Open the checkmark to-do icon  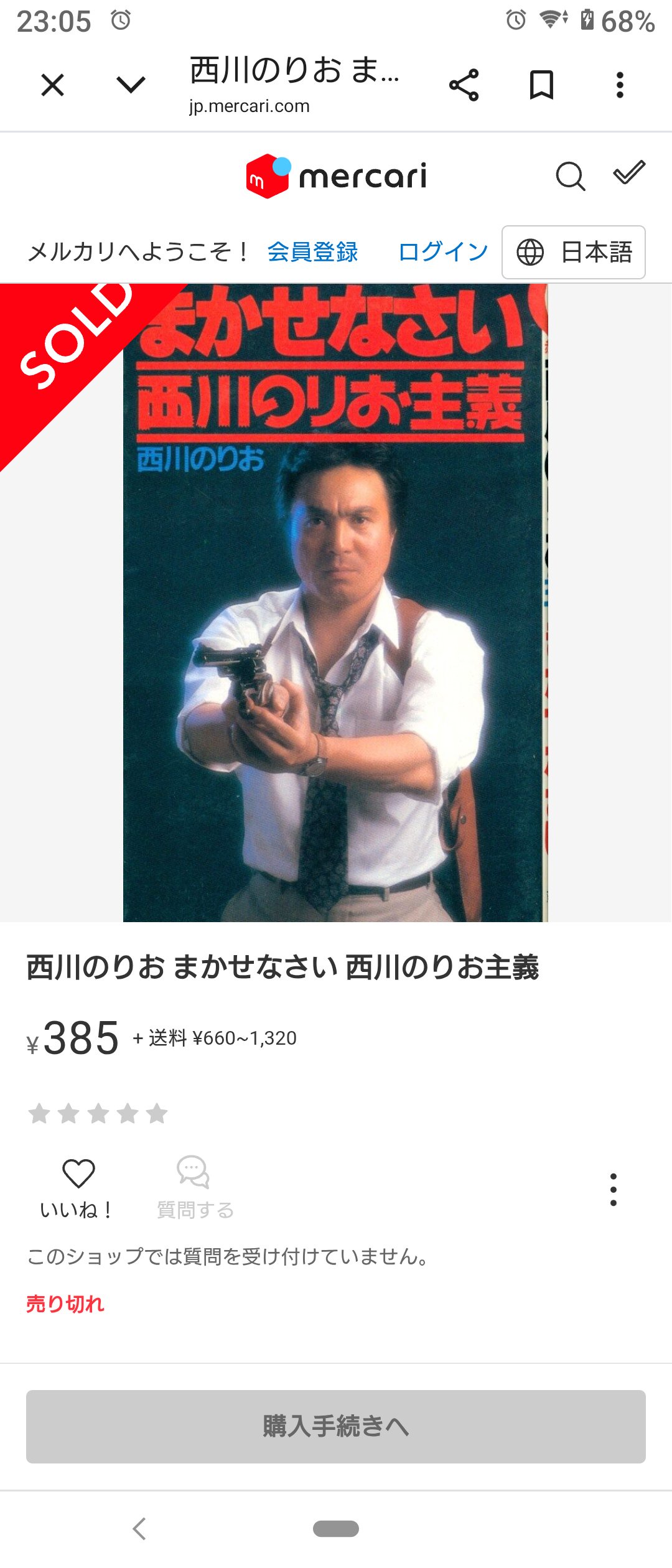pyautogui.click(x=629, y=174)
